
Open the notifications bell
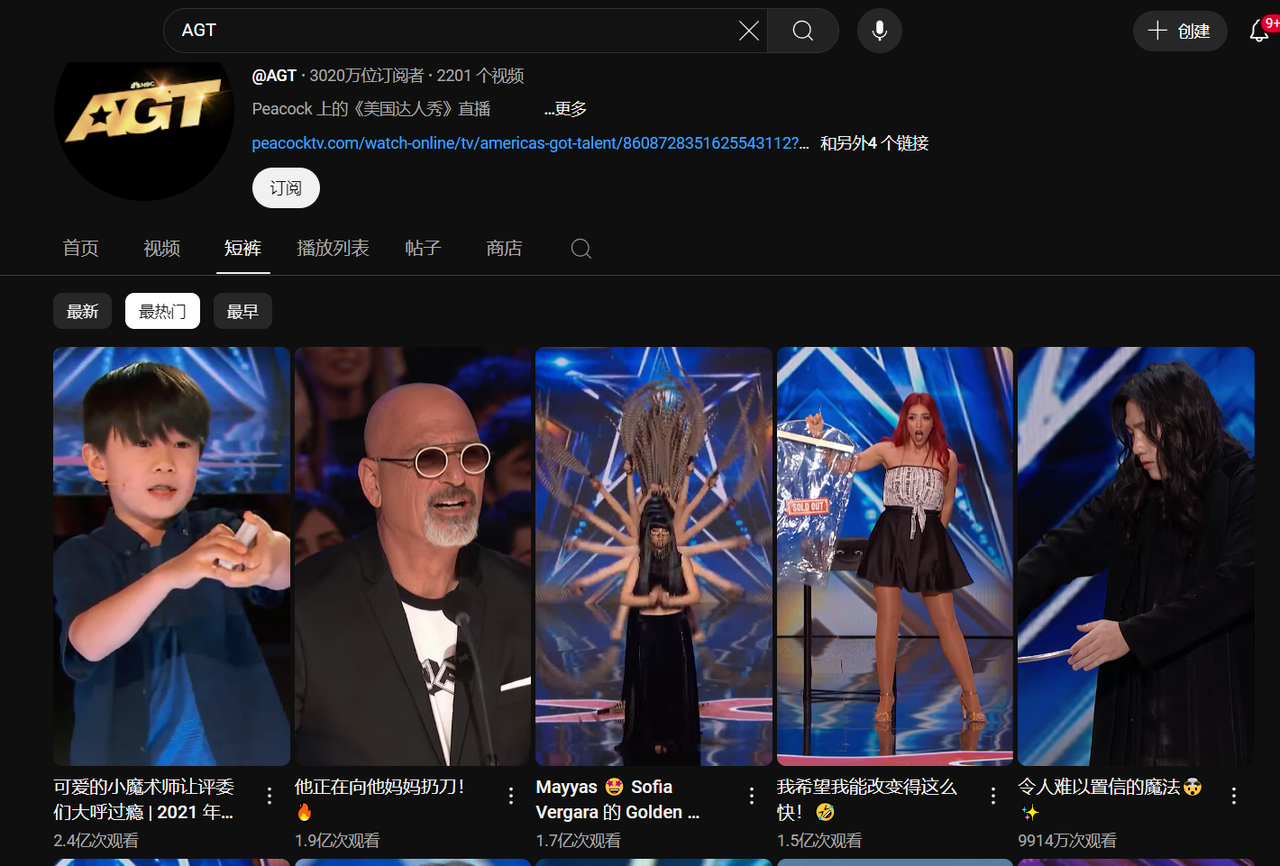pos(1259,31)
